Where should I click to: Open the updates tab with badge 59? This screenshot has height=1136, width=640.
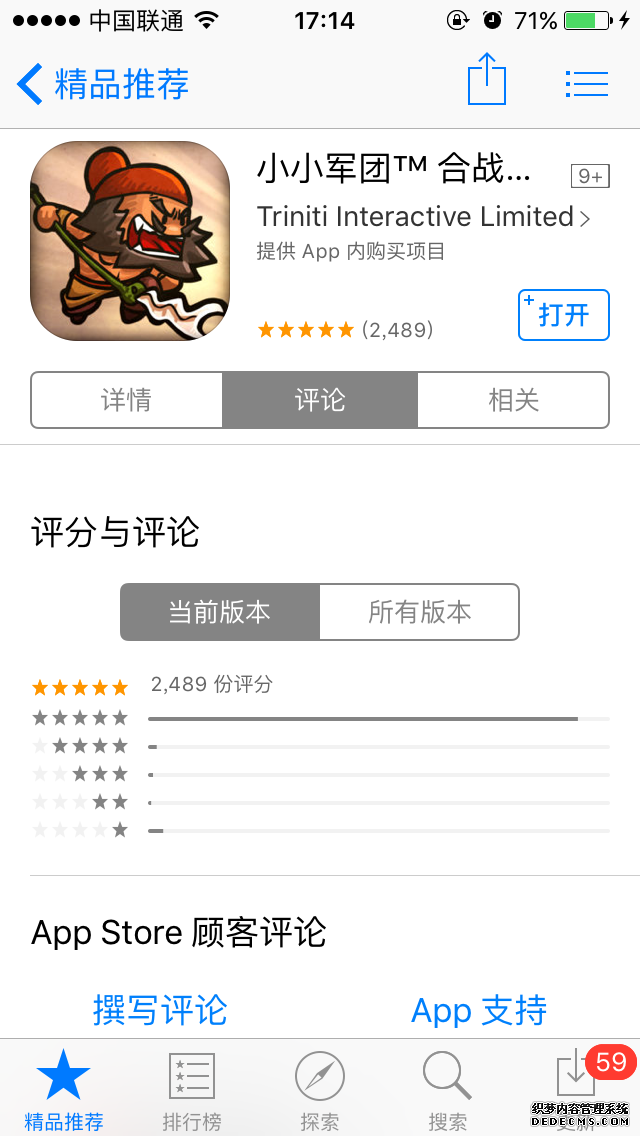pyautogui.click(x=576, y=1085)
